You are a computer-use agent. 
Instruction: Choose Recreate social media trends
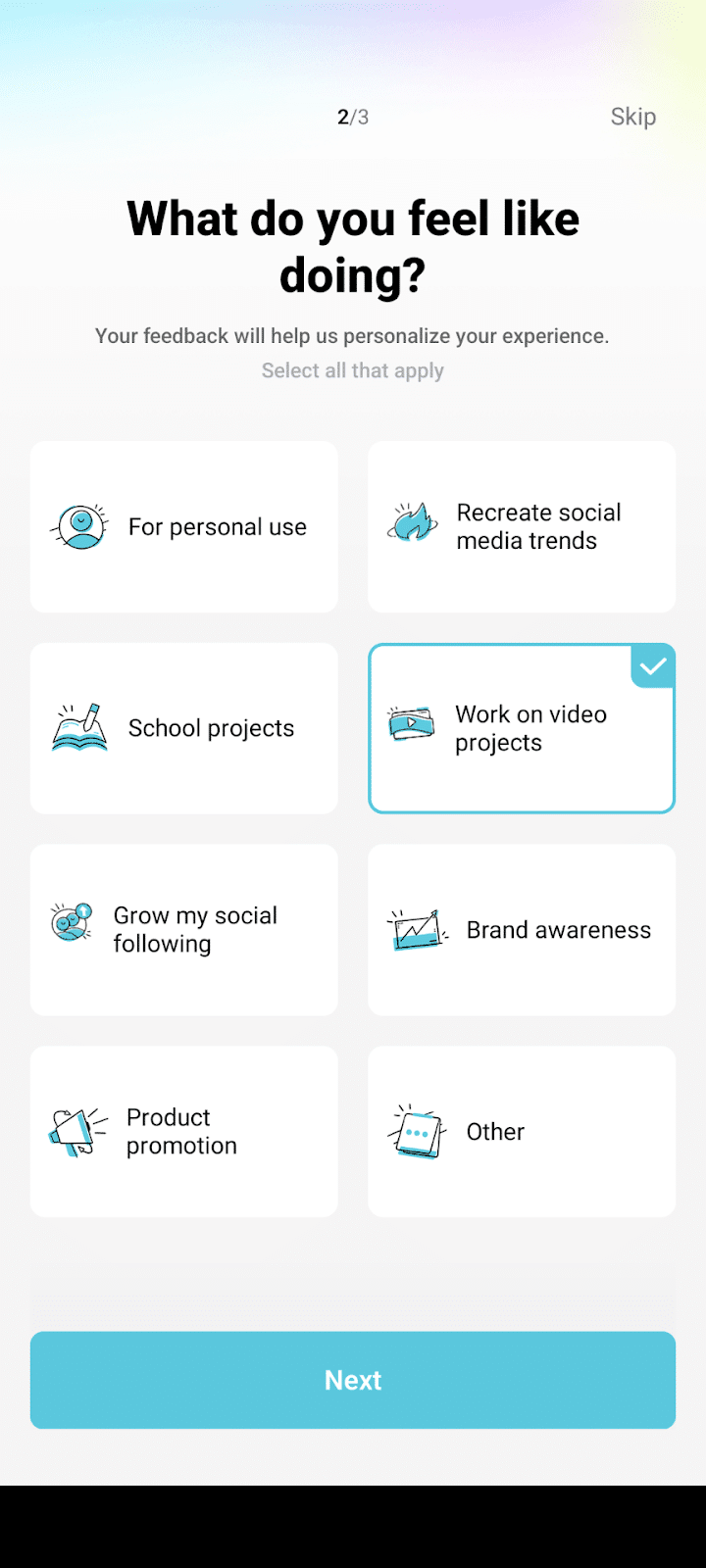pyautogui.click(x=522, y=527)
